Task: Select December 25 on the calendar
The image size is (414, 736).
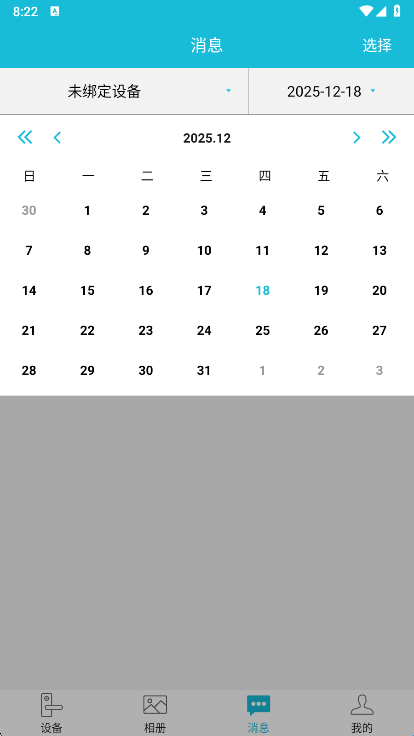Action: pyautogui.click(x=262, y=331)
